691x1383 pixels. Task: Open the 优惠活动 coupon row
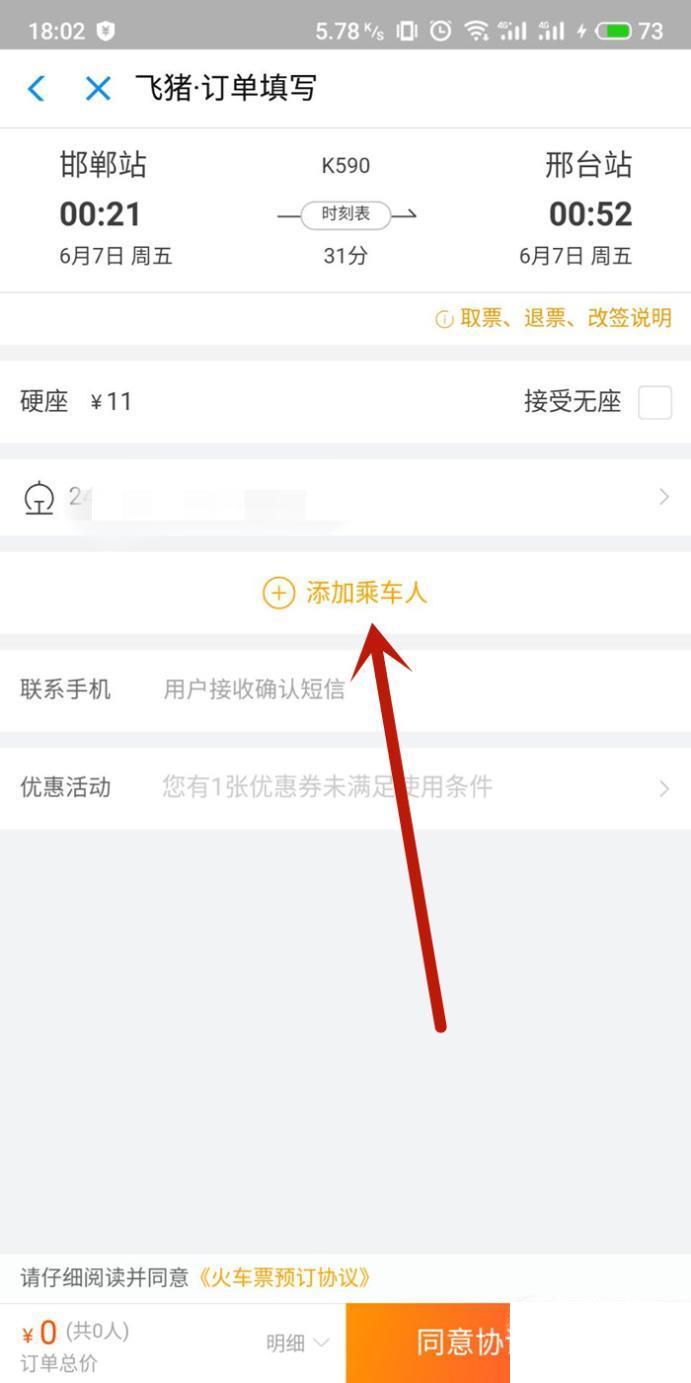[x=345, y=788]
